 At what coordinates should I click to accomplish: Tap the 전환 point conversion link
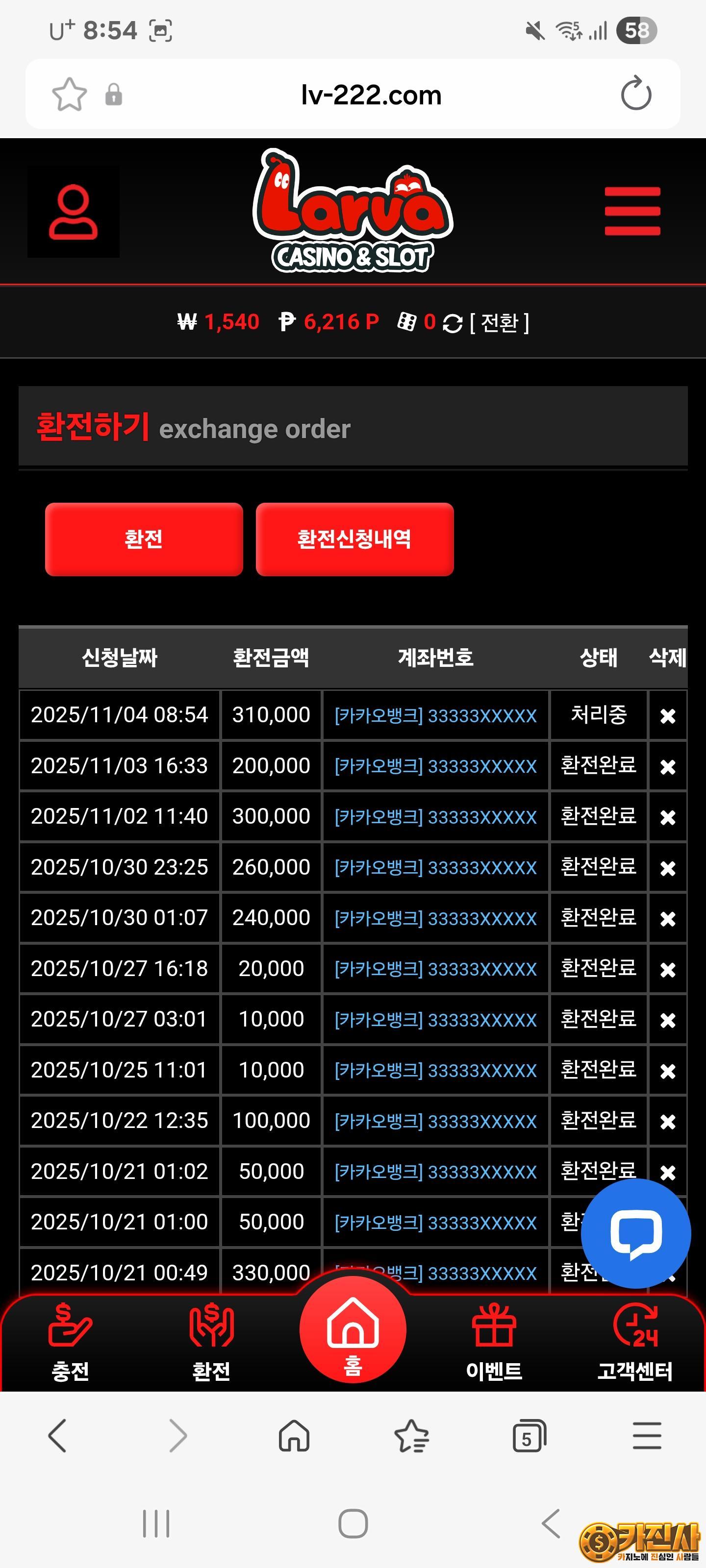pyautogui.click(x=499, y=322)
